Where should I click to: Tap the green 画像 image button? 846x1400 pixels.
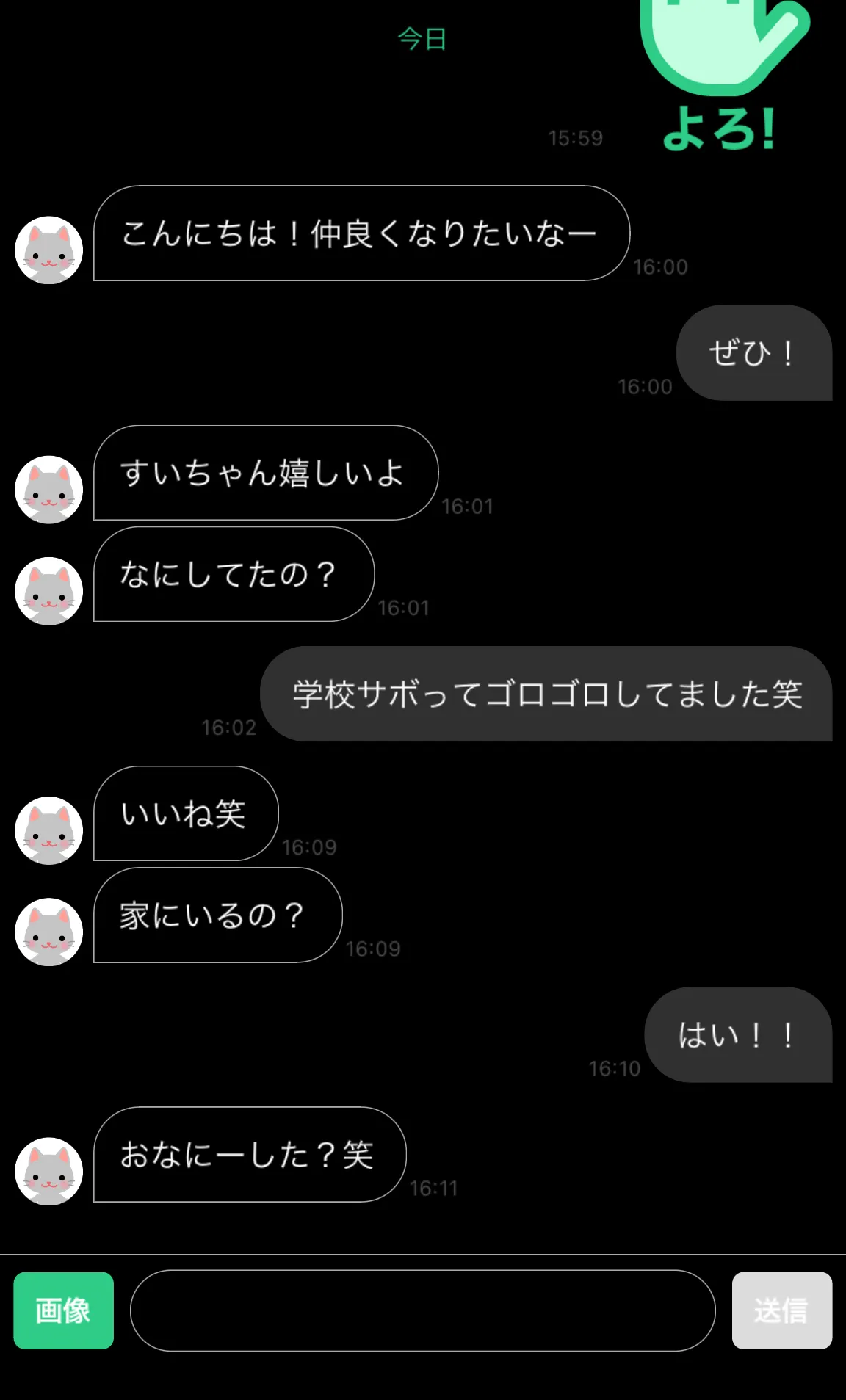(x=63, y=1310)
